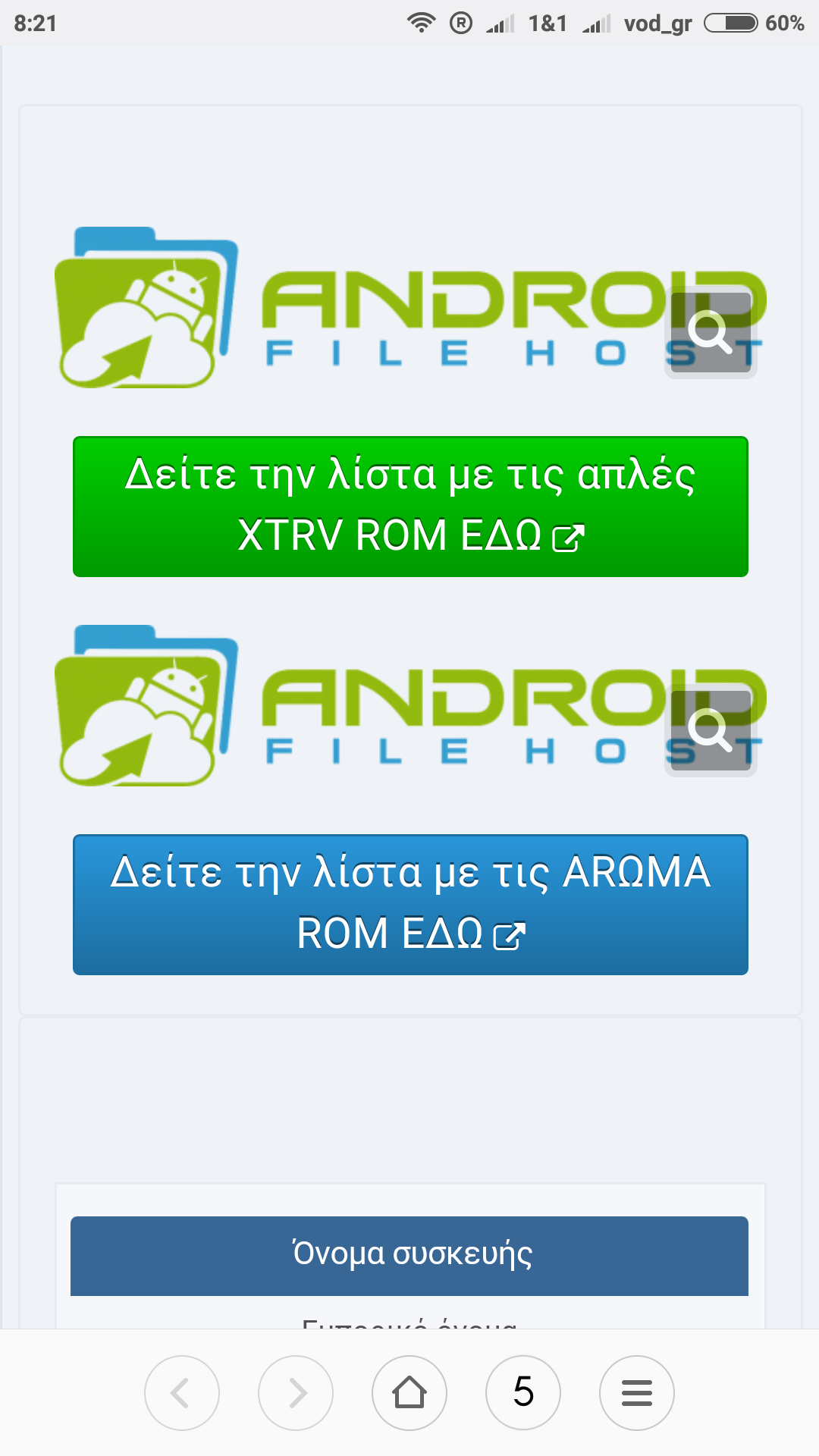Open the XTRV ROM list green button
819x1456 pixels.
coord(410,507)
